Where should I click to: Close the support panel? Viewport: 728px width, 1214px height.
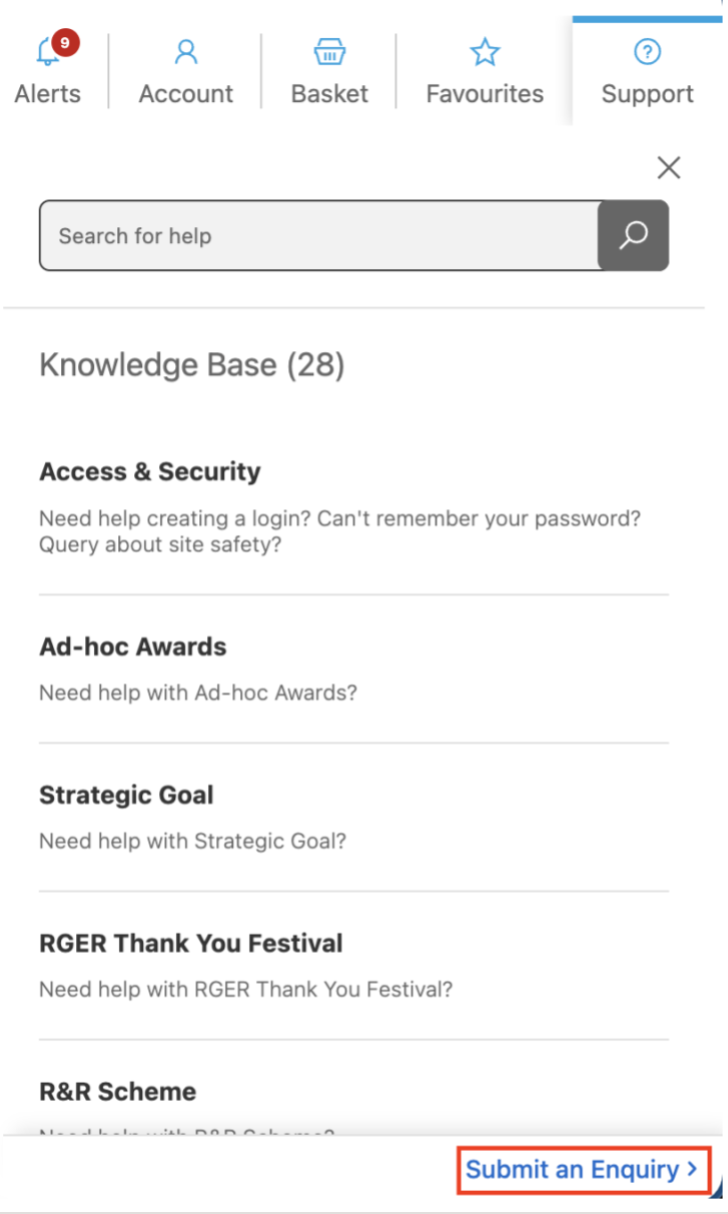[x=668, y=167]
